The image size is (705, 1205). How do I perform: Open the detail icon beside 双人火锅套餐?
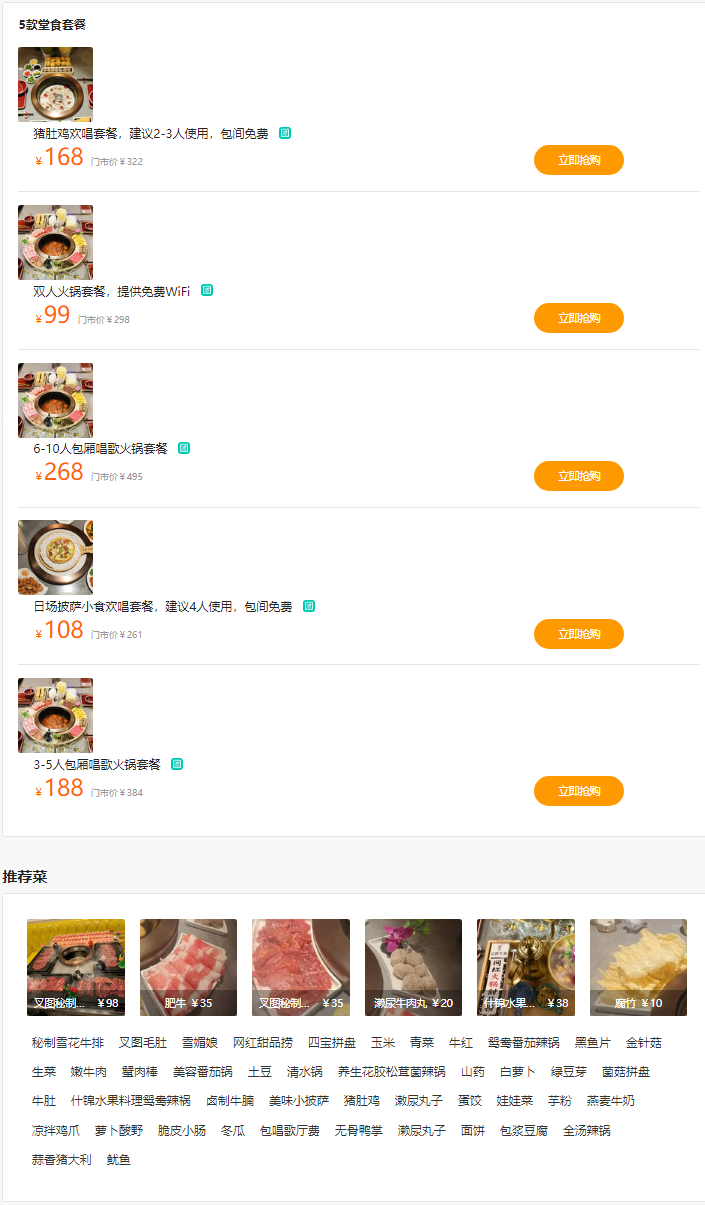point(207,290)
